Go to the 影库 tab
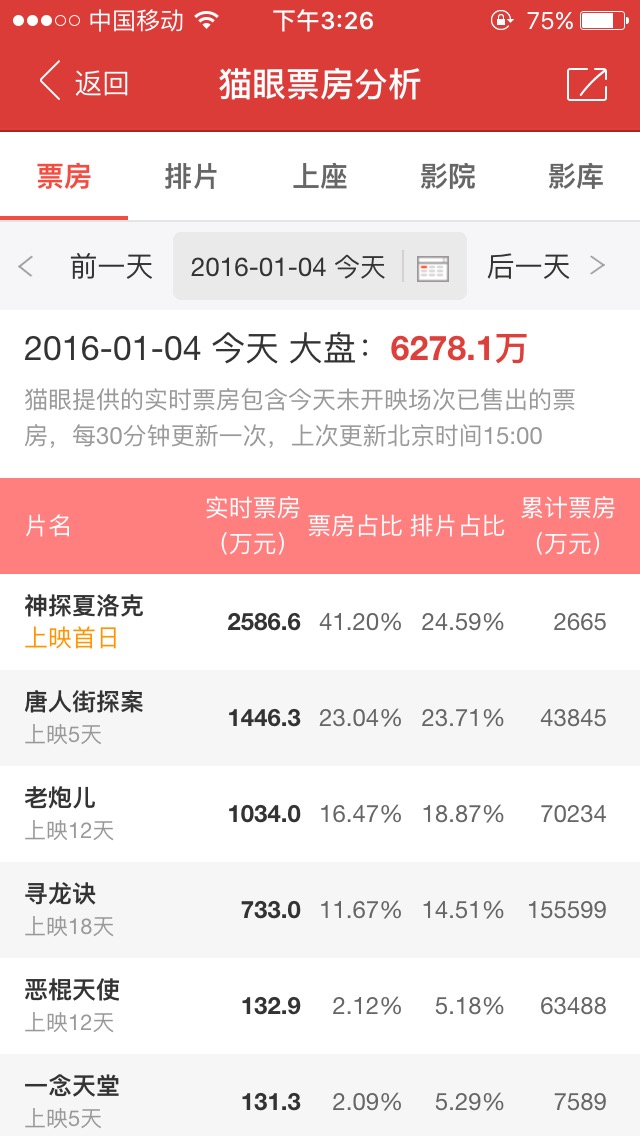 click(x=575, y=178)
